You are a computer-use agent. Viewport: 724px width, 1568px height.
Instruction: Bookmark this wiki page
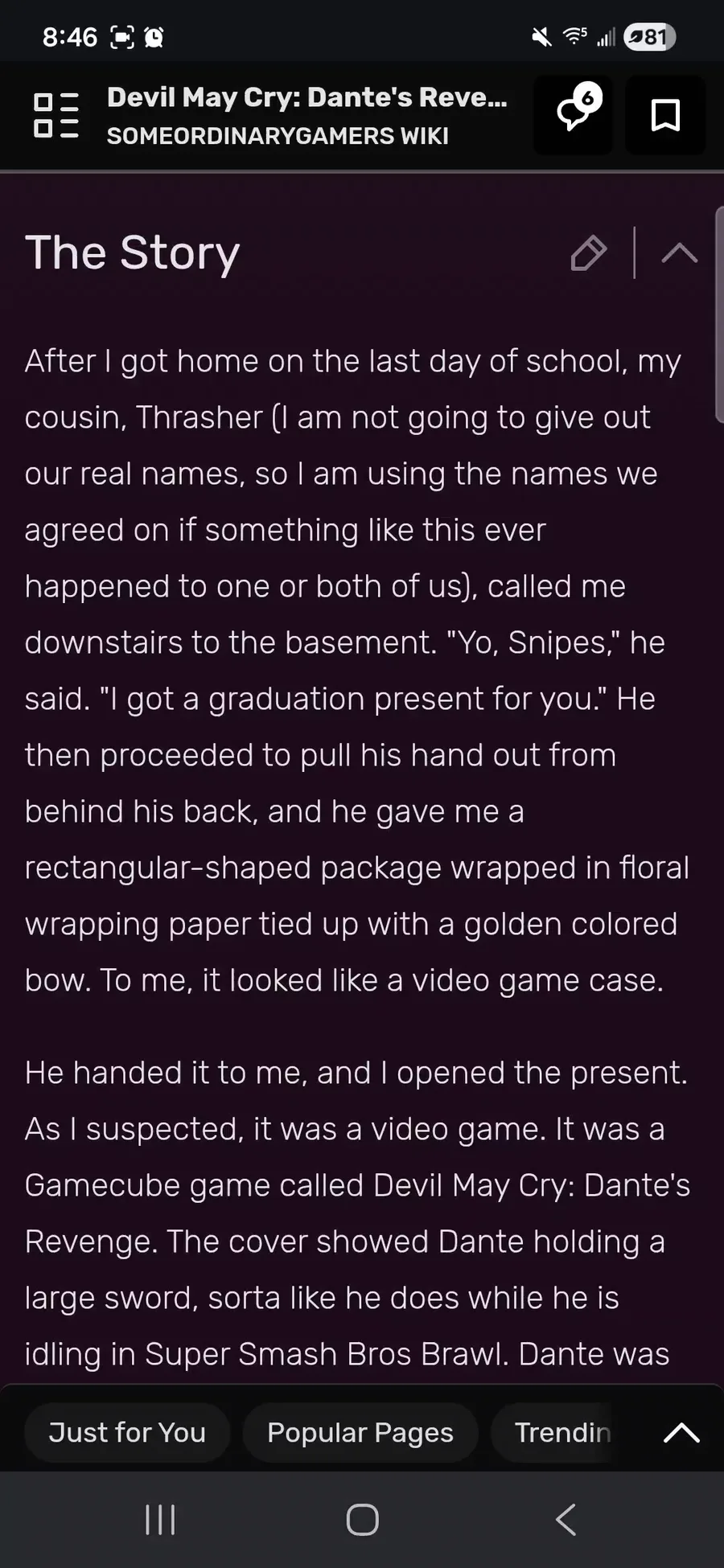point(665,115)
